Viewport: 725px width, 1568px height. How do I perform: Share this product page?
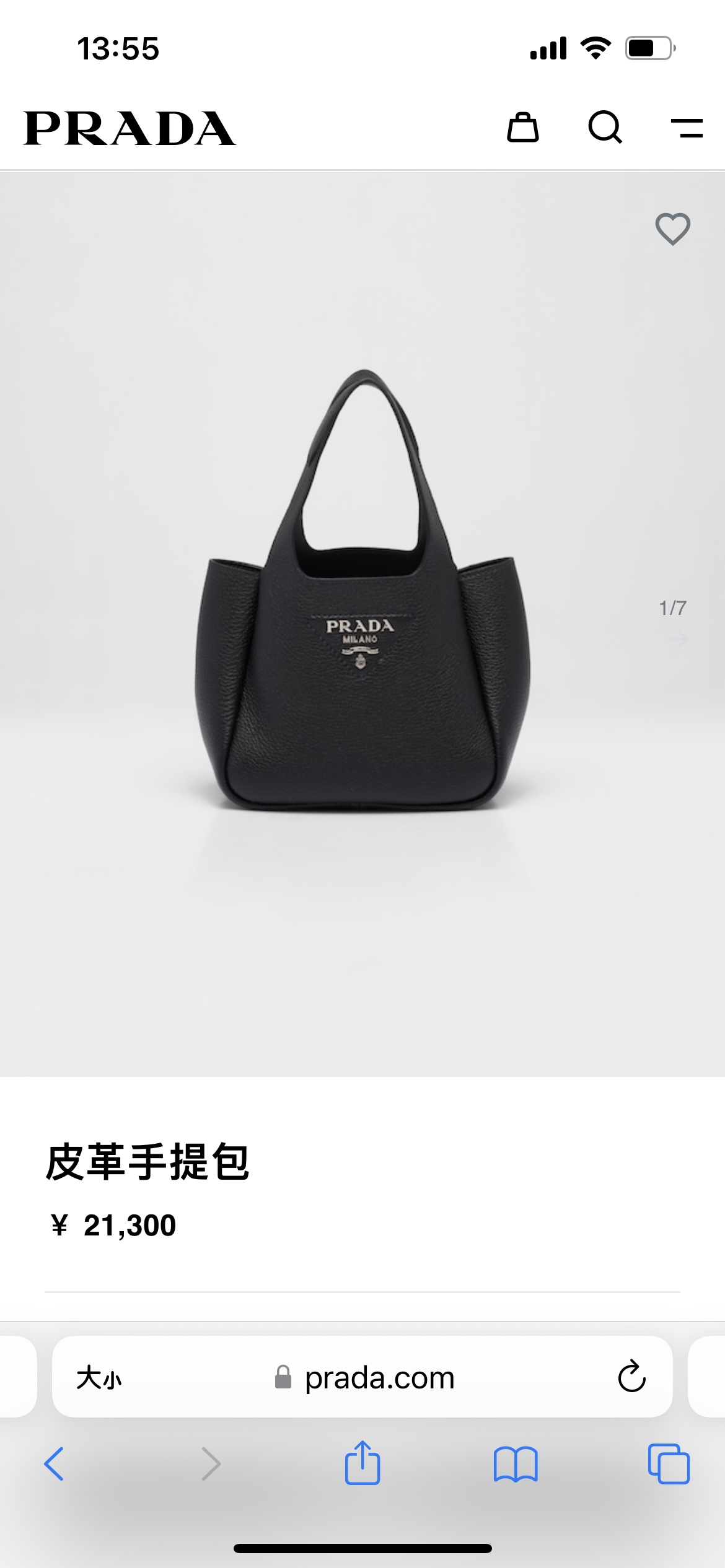pyautogui.click(x=362, y=1463)
